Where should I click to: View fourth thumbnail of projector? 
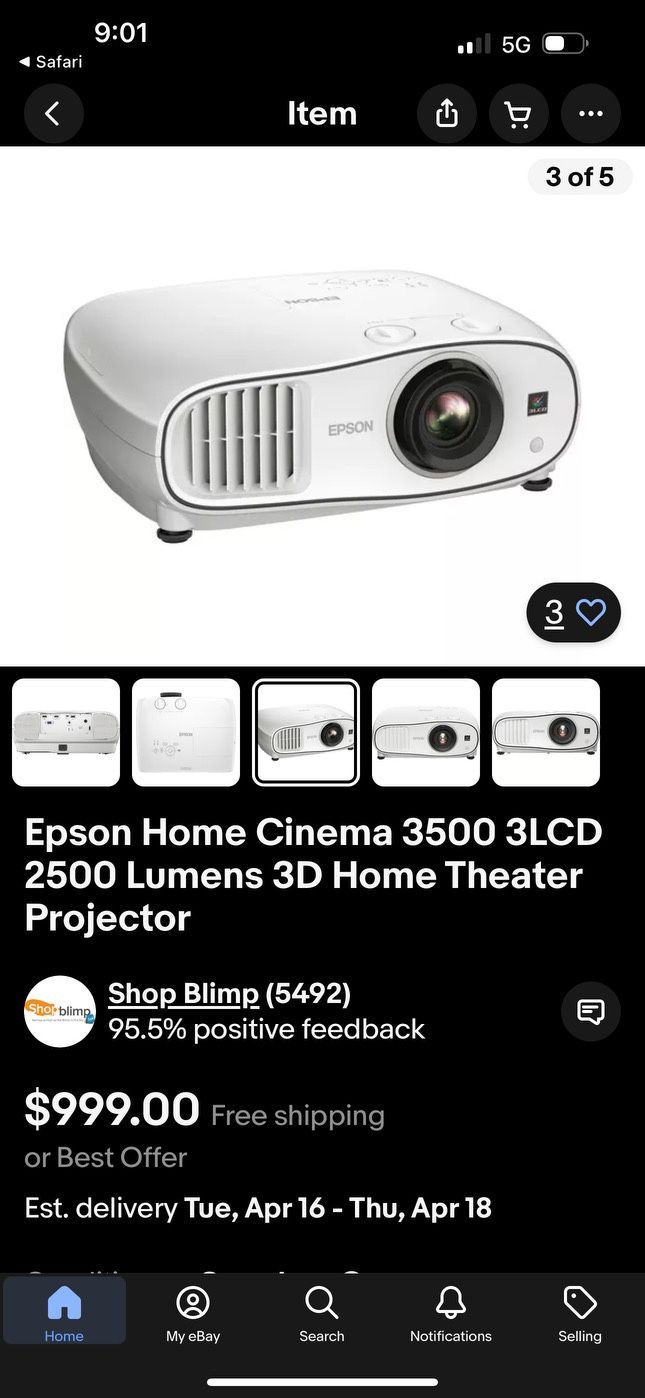(426, 733)
